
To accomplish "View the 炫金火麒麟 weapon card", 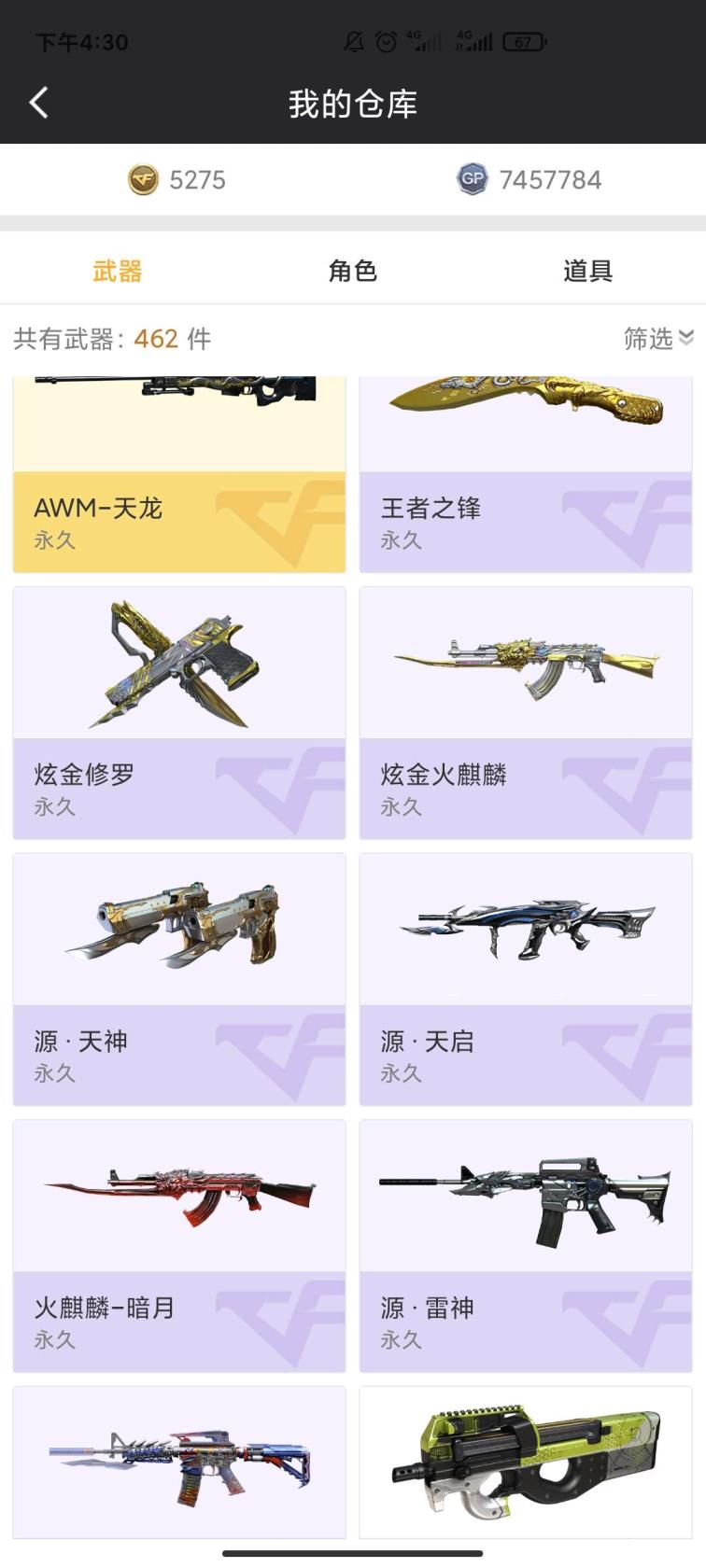I will pyautogui.click(x=526, y=714).
